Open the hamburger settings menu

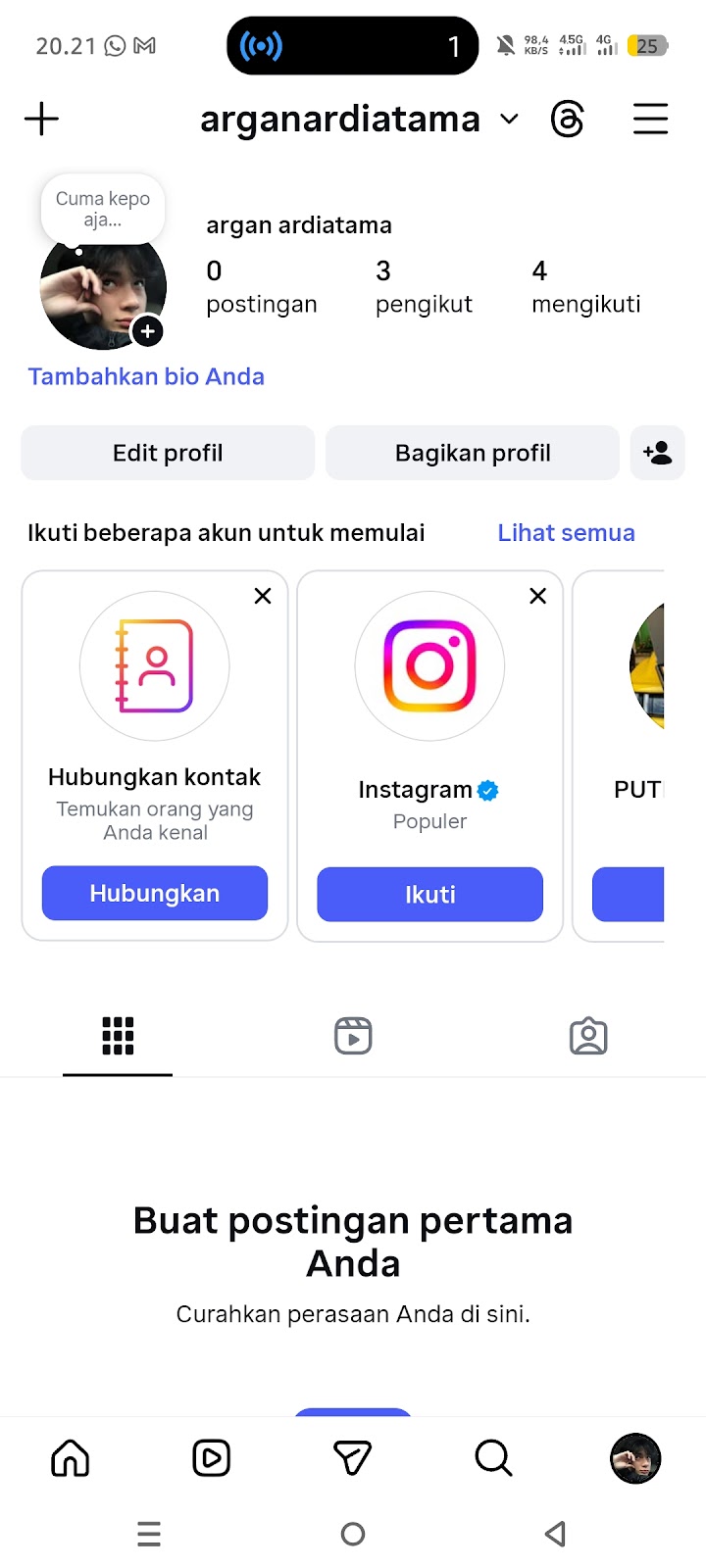point(650,120)
